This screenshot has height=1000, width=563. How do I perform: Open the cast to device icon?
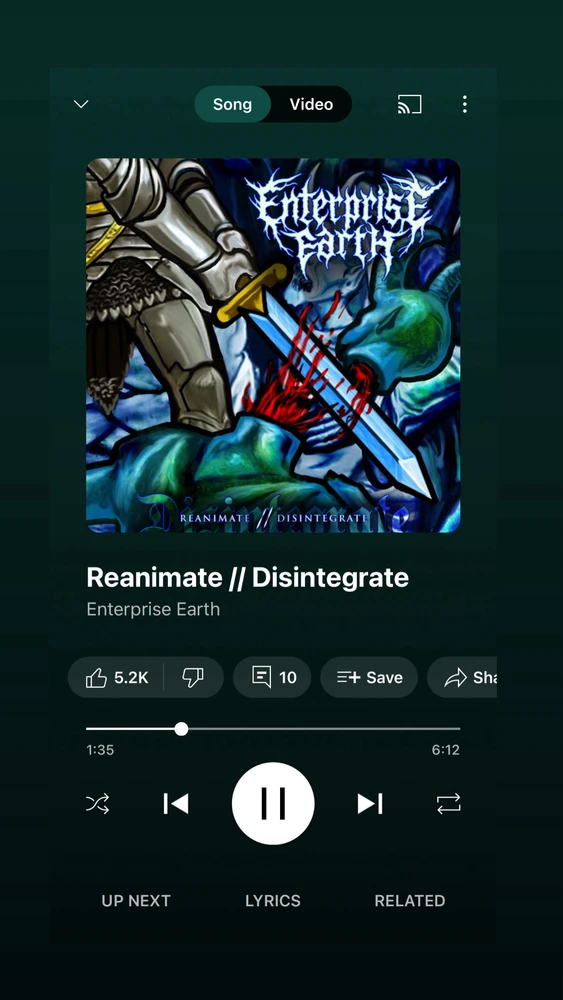(x=409, y=104)
